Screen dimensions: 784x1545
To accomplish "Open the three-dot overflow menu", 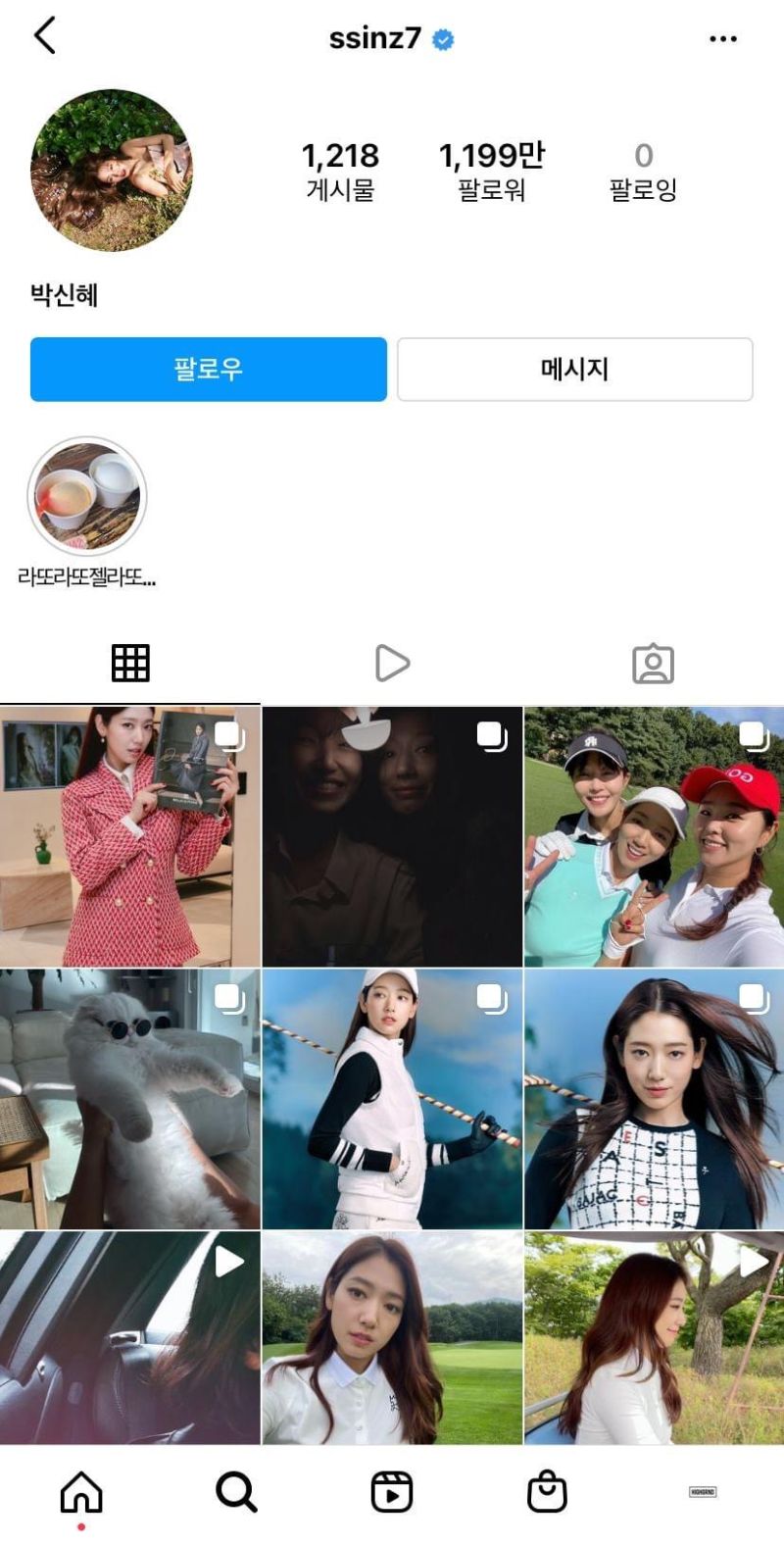I will pos(722,39).
